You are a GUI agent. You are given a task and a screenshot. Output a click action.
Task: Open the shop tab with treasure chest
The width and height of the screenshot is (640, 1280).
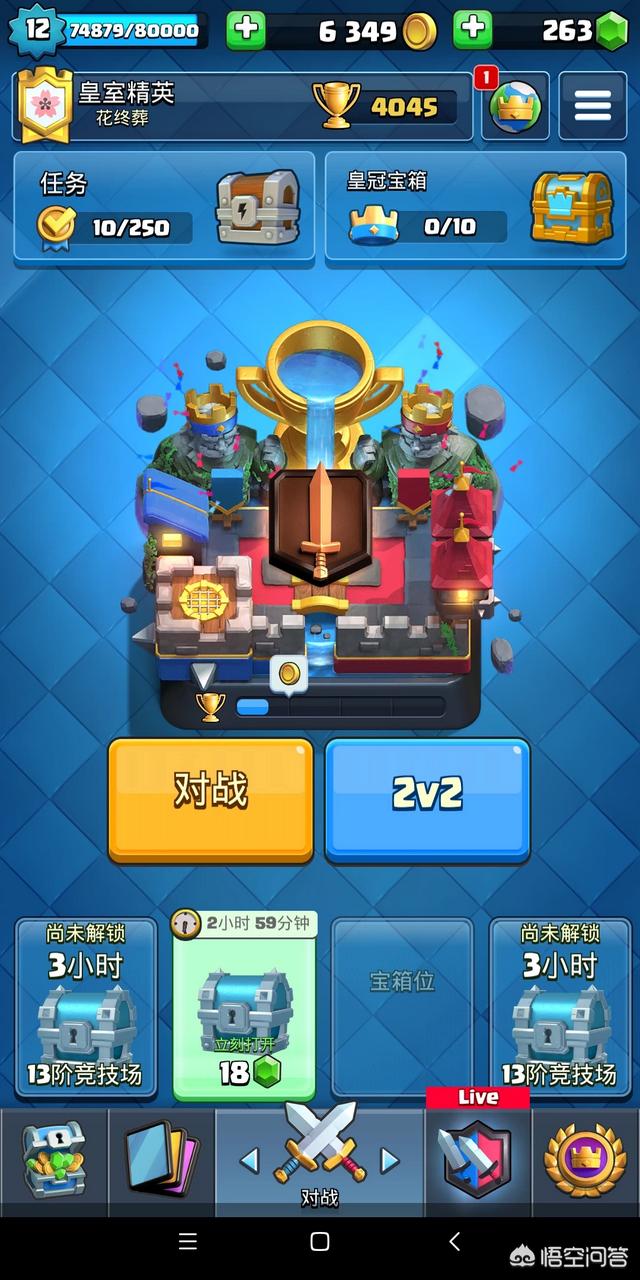[54, 1160]
